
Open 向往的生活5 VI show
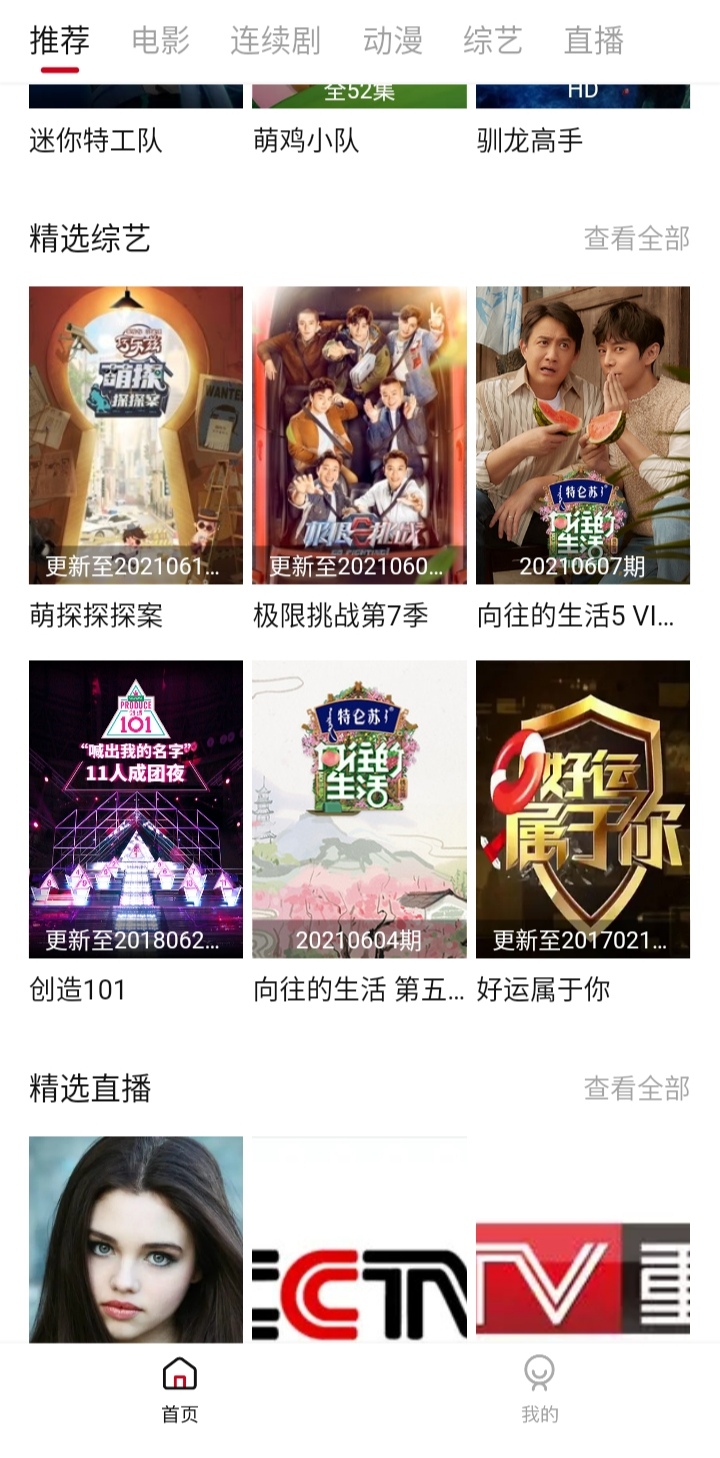pos(584,433)
